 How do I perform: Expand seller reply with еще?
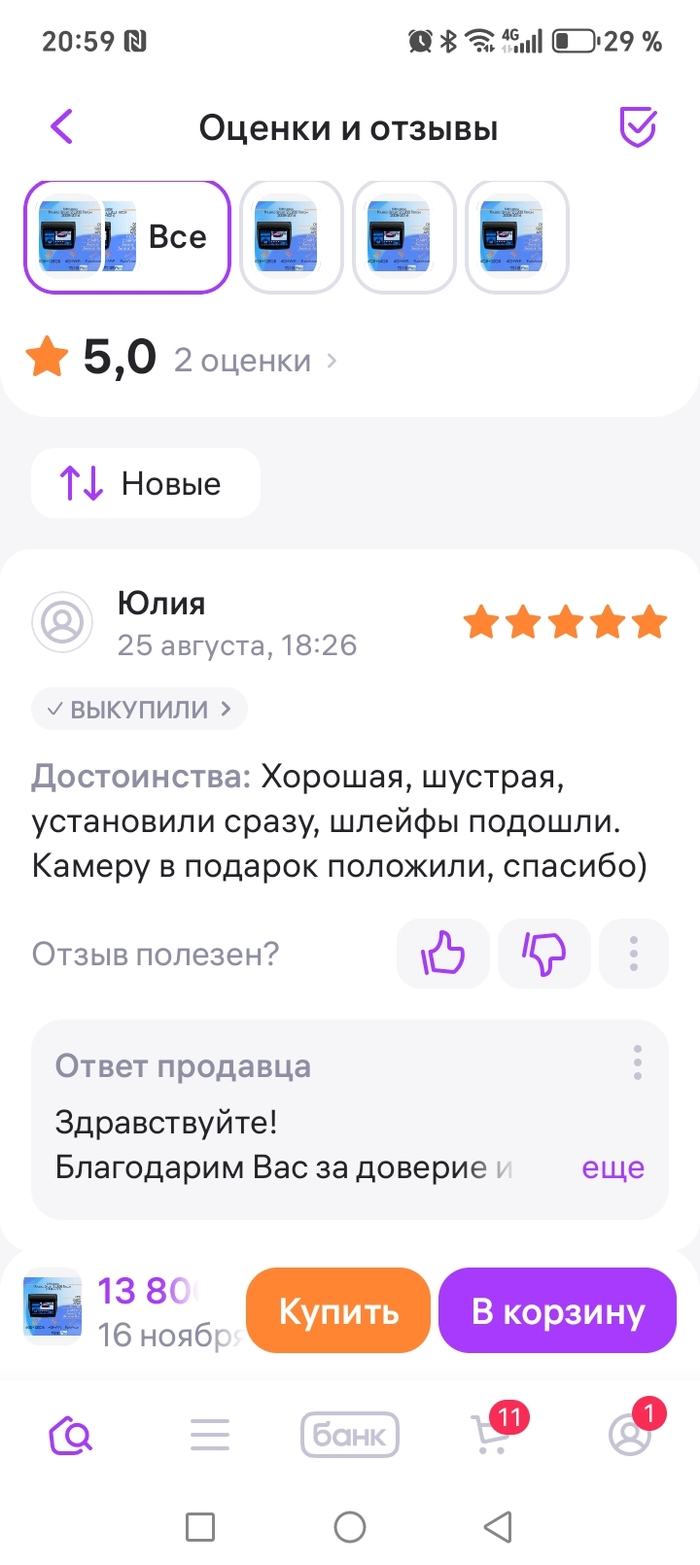(x=613, y=1167)
